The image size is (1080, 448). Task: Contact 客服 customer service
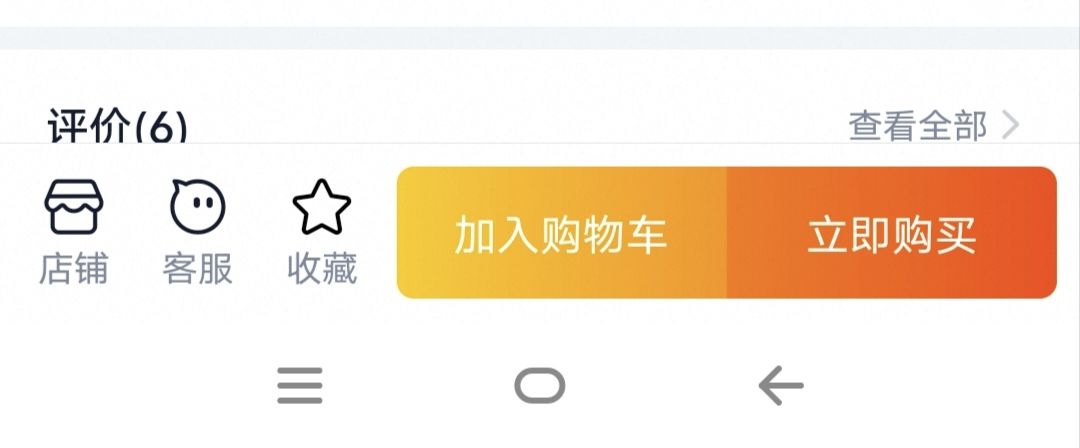(x=197, y=232)
